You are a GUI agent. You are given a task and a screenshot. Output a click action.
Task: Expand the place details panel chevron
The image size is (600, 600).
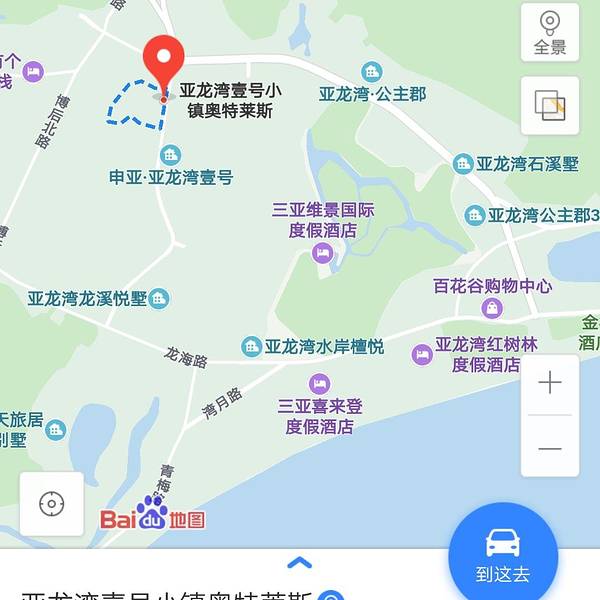coord(299,562)
